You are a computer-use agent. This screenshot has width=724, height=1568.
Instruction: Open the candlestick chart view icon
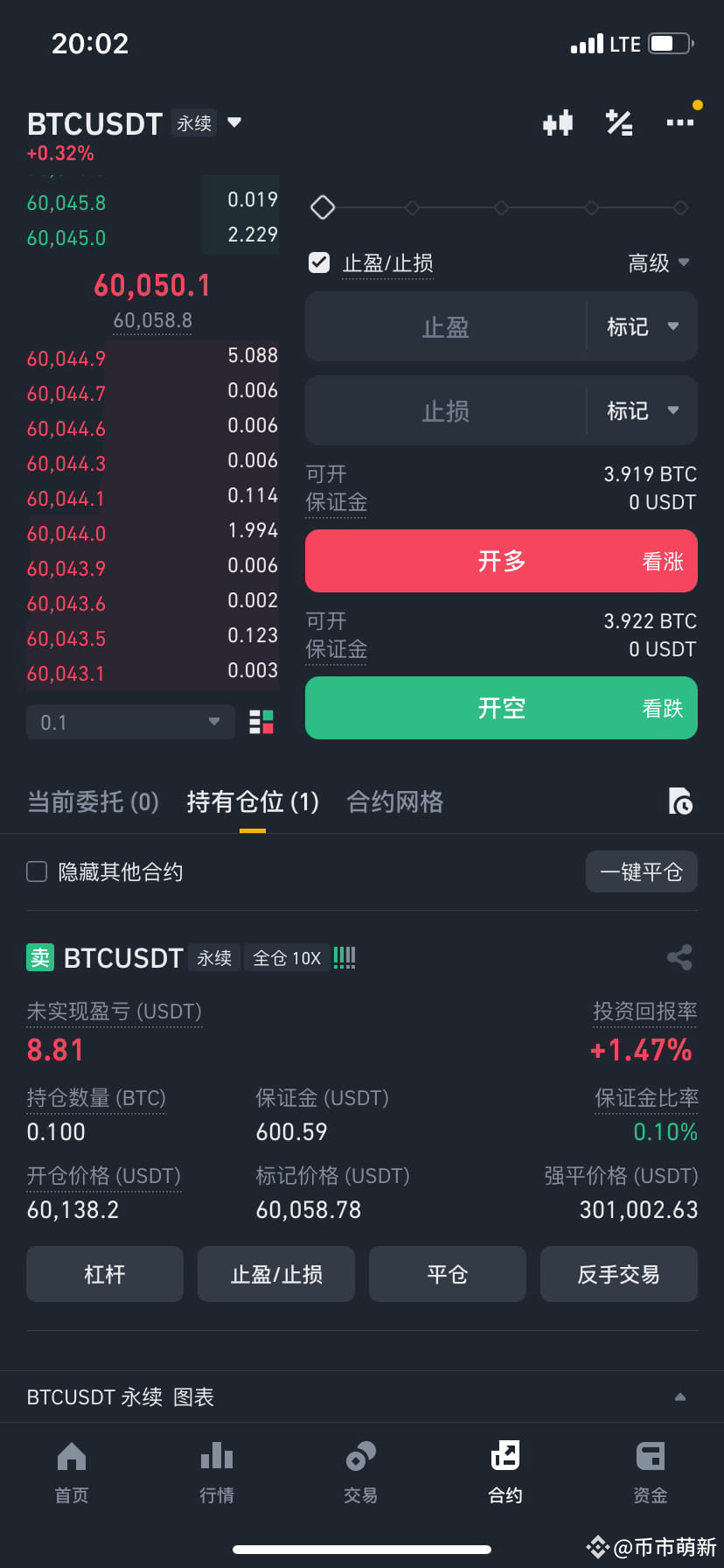[x=557, y=123]
